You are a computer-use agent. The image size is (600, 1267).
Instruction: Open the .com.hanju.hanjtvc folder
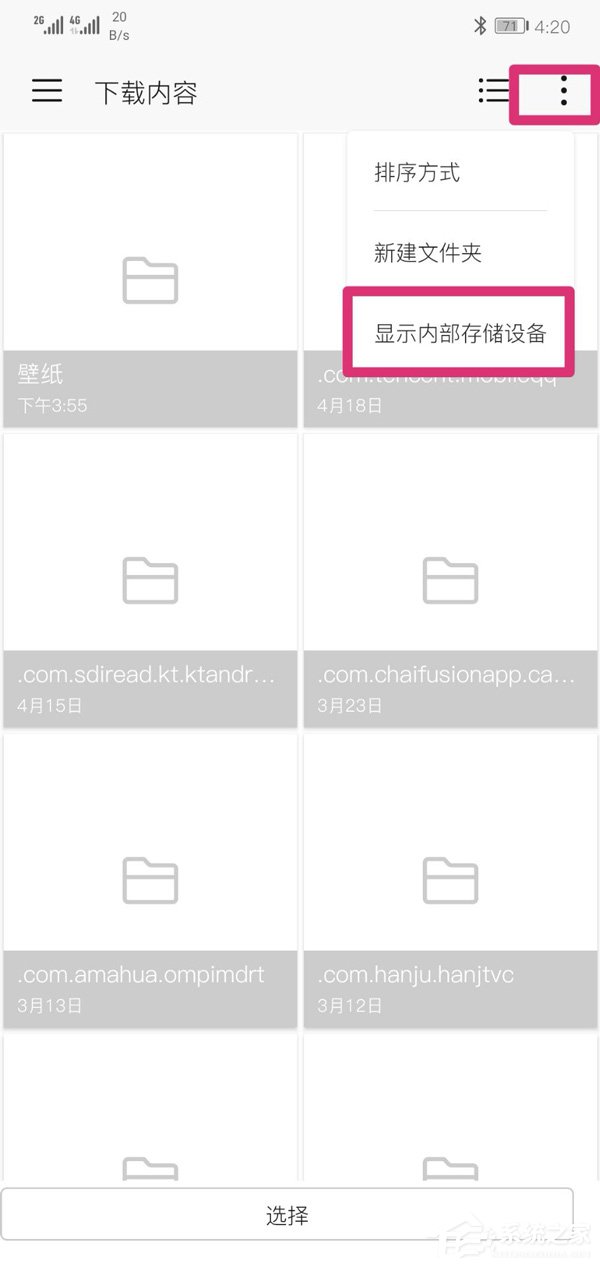(x=450, y=880)
